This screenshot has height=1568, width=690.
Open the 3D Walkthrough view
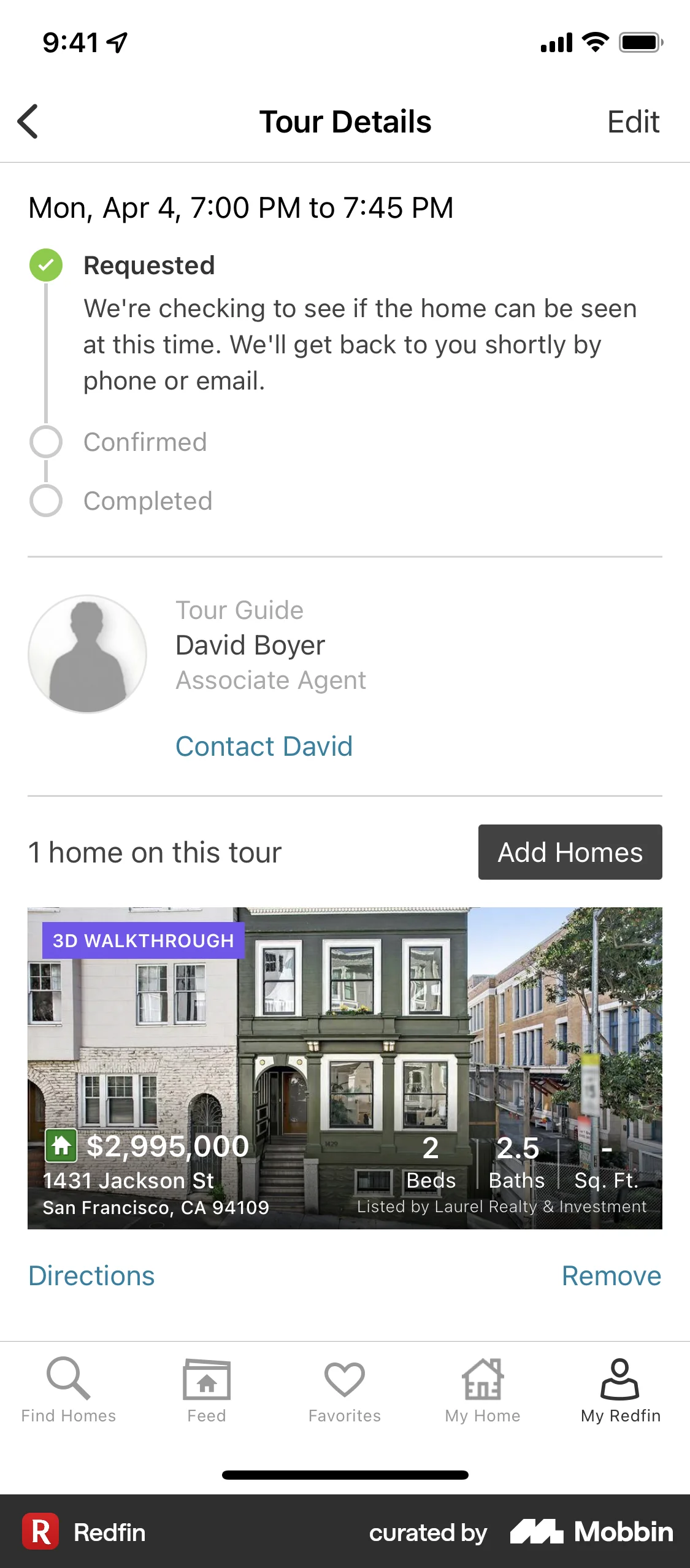[142, 940]
